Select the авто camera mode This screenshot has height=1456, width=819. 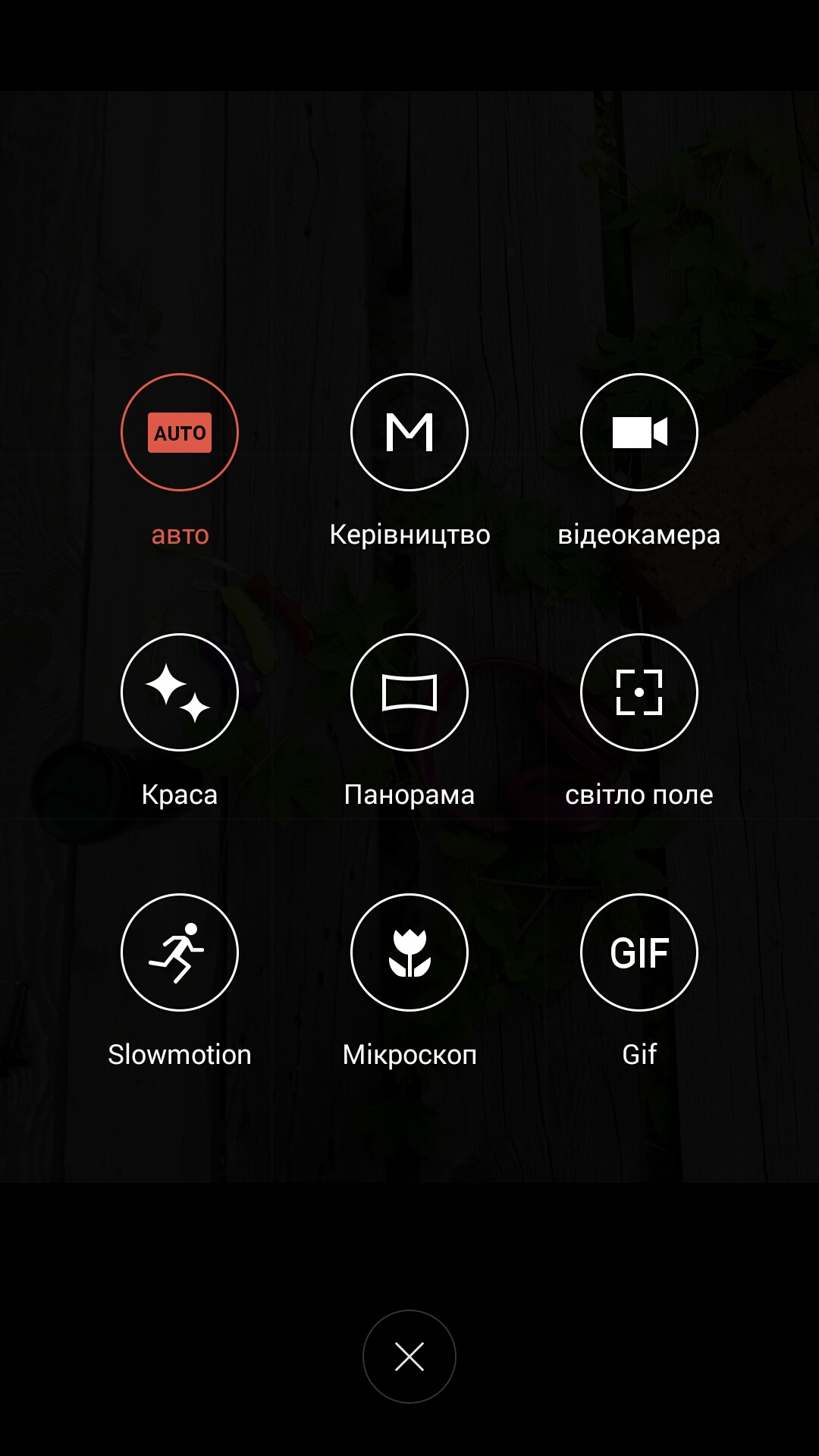(x=180, y=432)
